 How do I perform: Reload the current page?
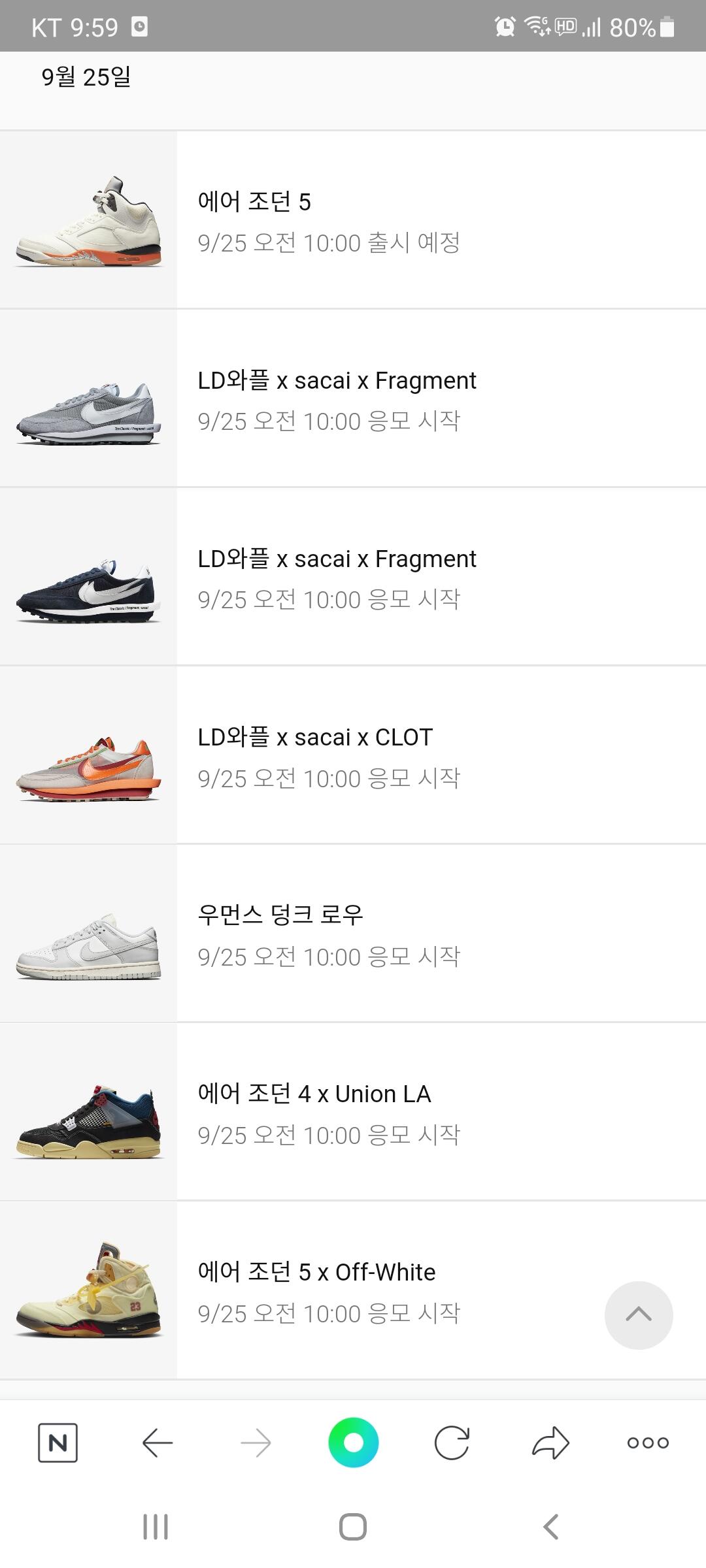tap(452, 1443)
